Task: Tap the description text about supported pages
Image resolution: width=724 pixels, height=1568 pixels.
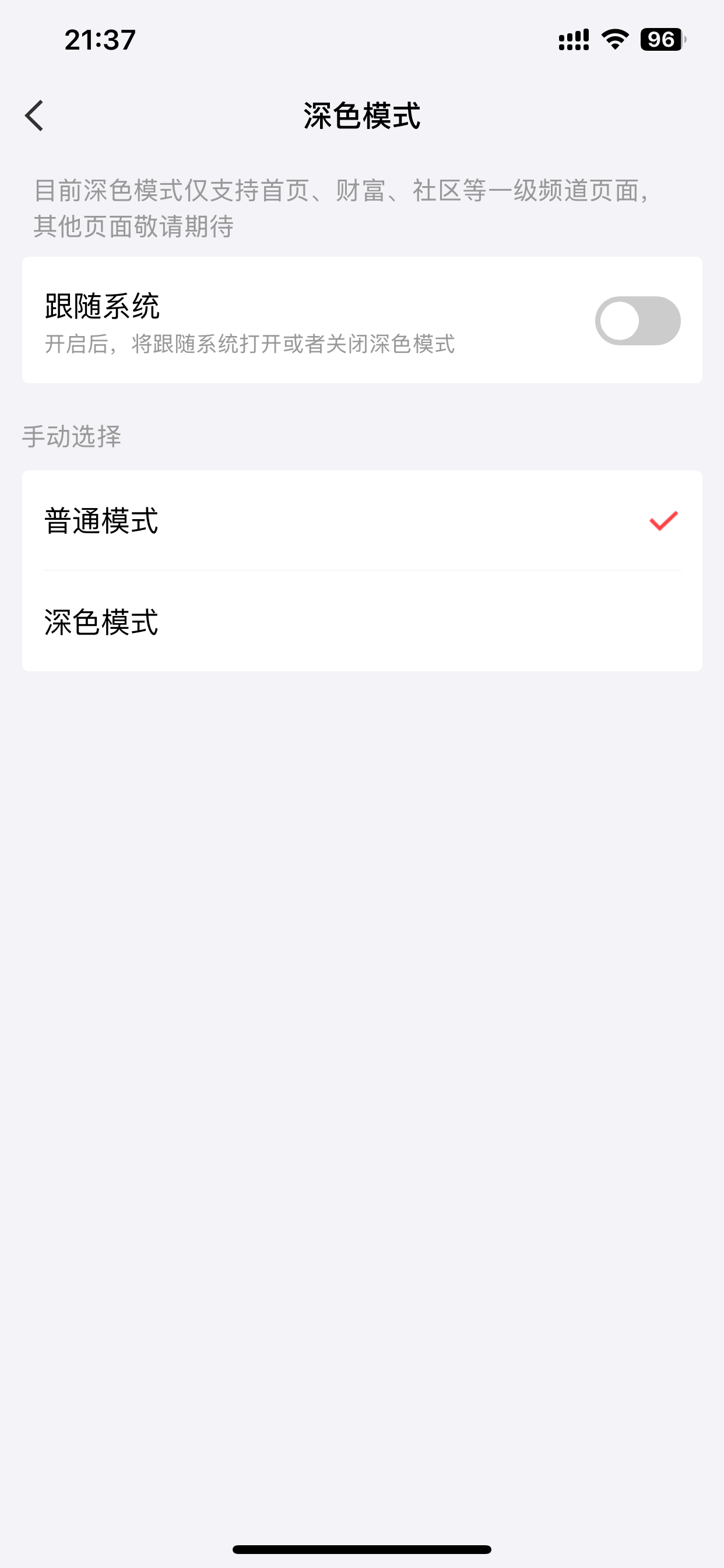Action: 340,207
